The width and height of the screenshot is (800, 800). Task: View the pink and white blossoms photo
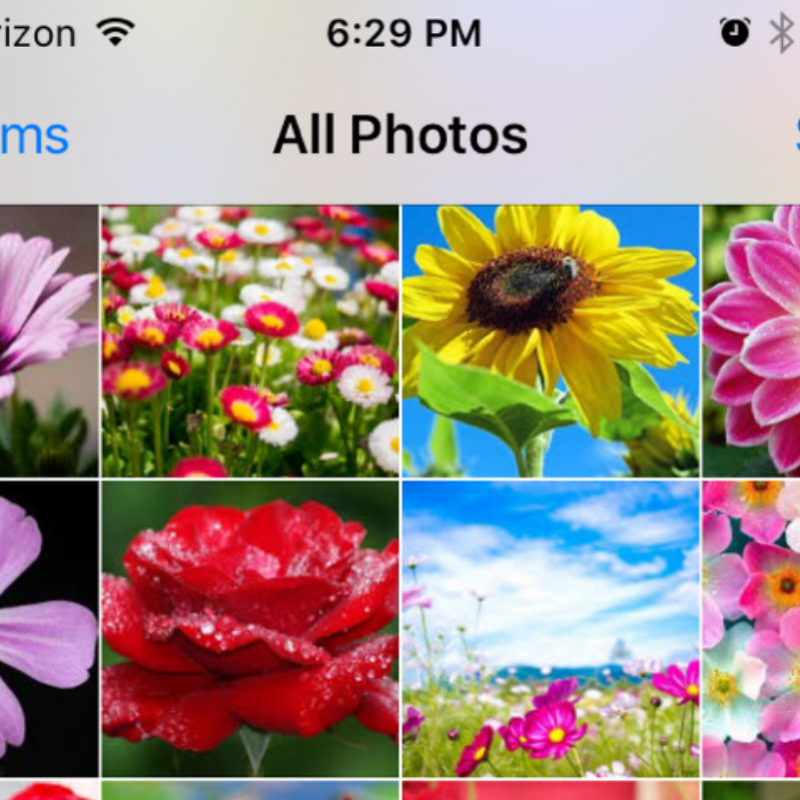point(752,628)
